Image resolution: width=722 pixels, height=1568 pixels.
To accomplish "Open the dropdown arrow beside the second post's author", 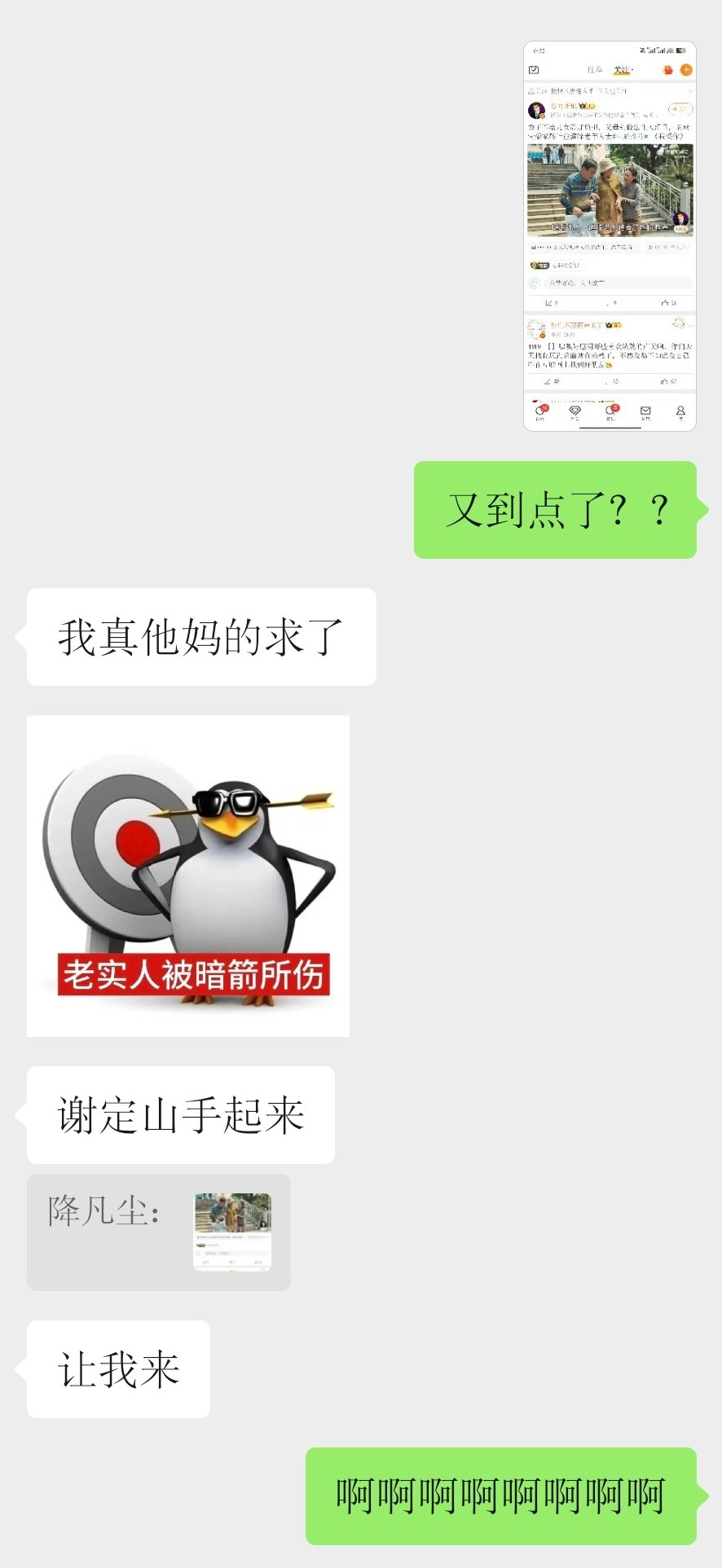I will click(x=690, y=325).
